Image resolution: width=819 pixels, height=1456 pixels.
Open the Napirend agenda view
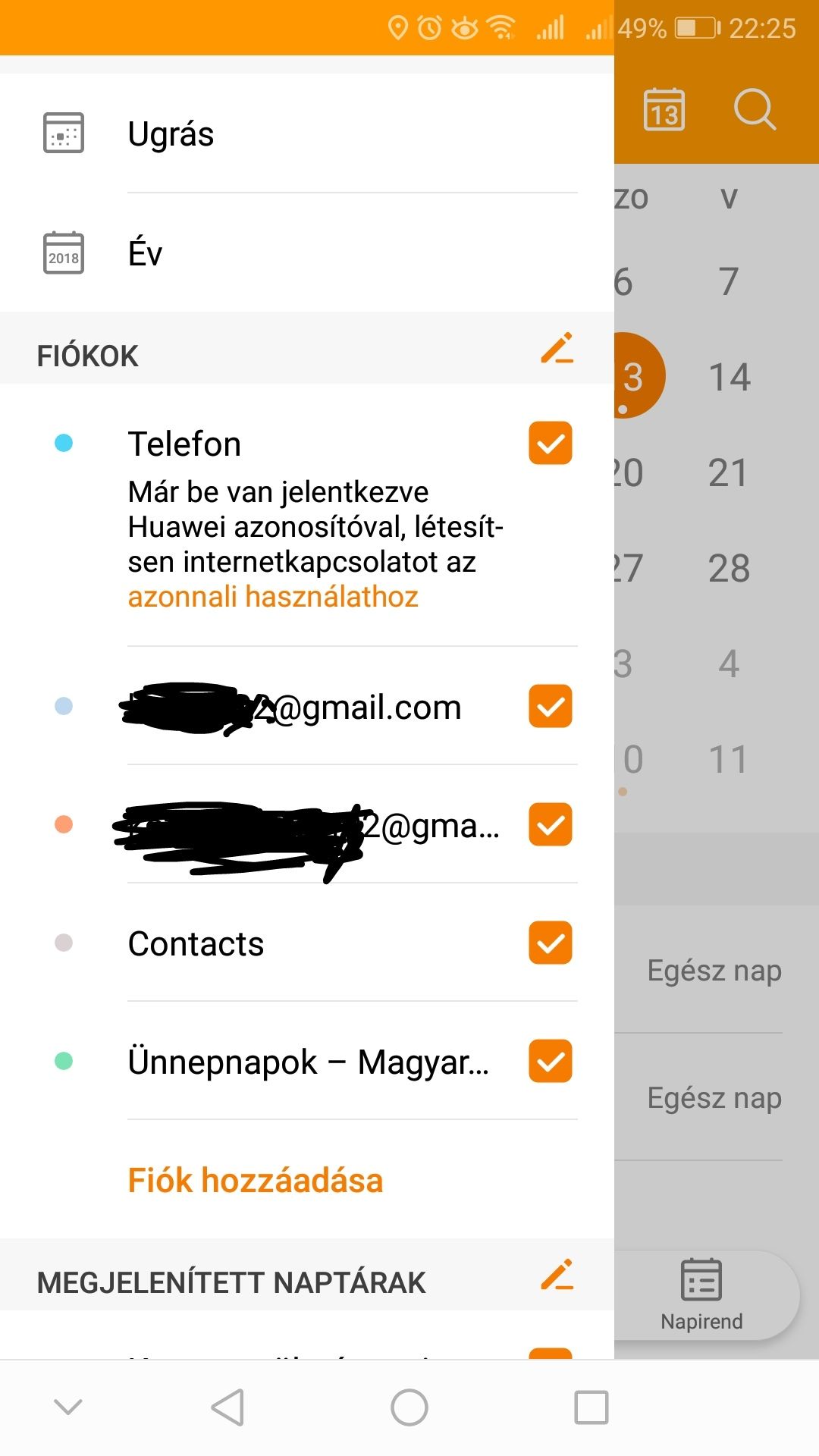tap(701, 1295)
